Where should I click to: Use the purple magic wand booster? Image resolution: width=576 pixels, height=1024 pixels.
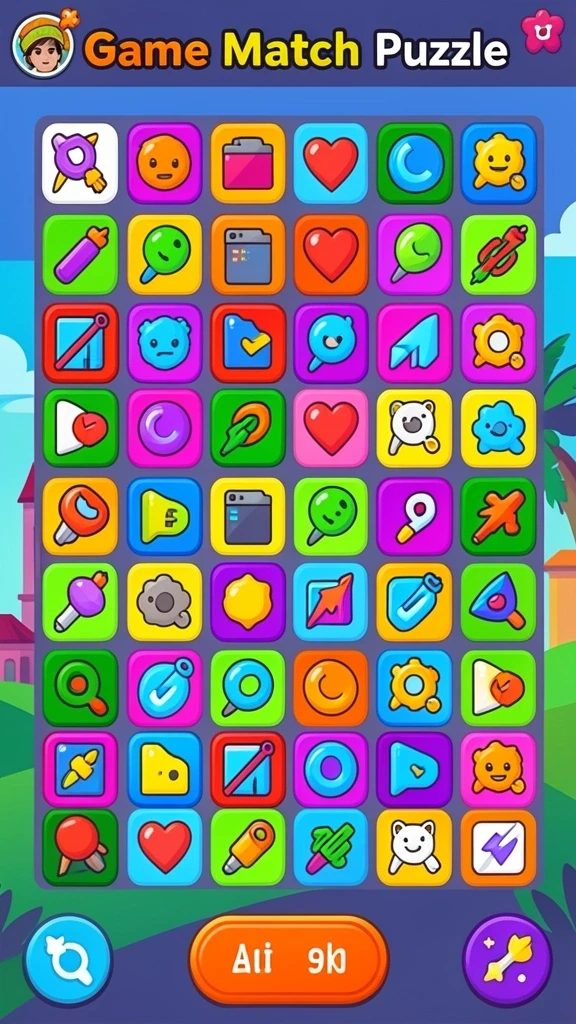[507, 959]
